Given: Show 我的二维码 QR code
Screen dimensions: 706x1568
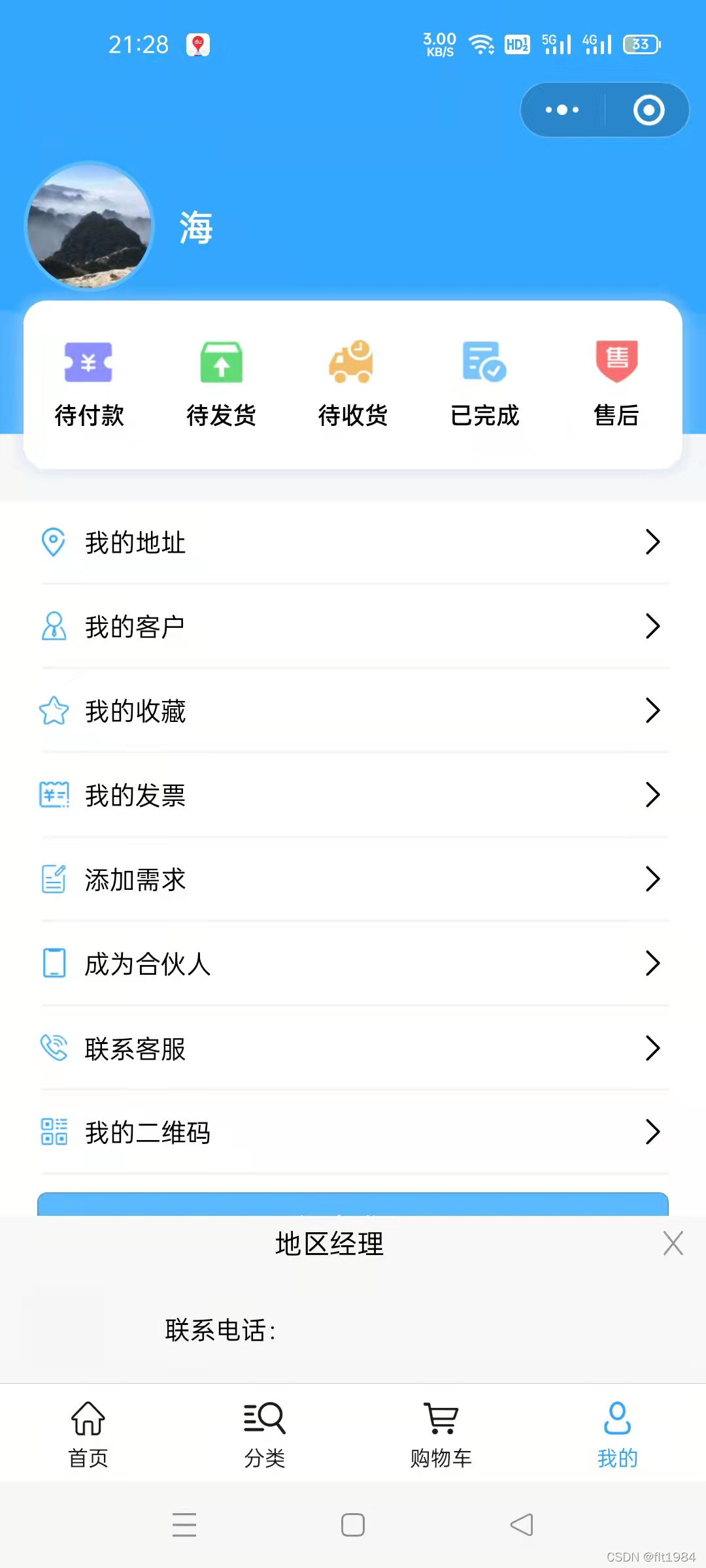Looking at the screenshot, I should [x=353, y=1132].
